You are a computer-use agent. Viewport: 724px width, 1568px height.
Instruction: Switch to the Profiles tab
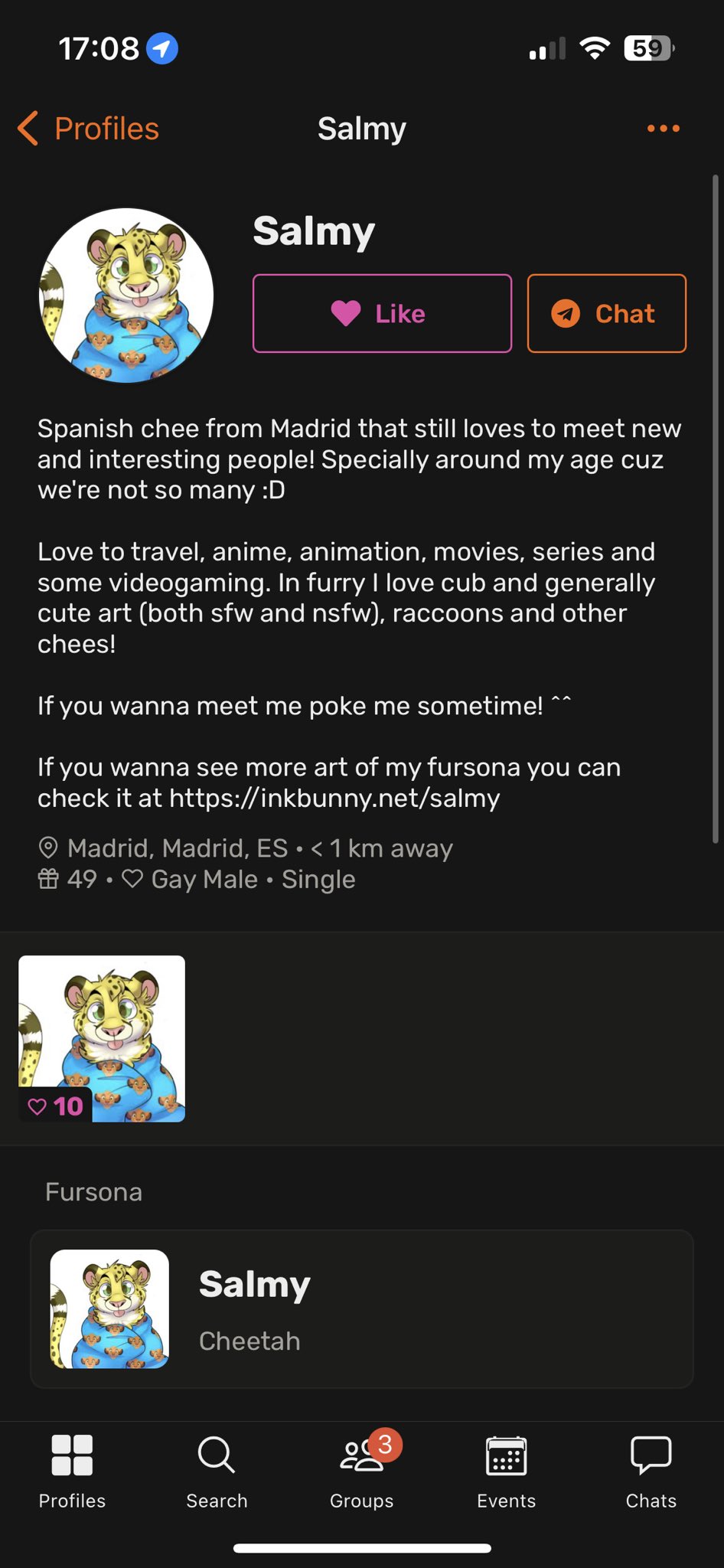click(72, 1472)
